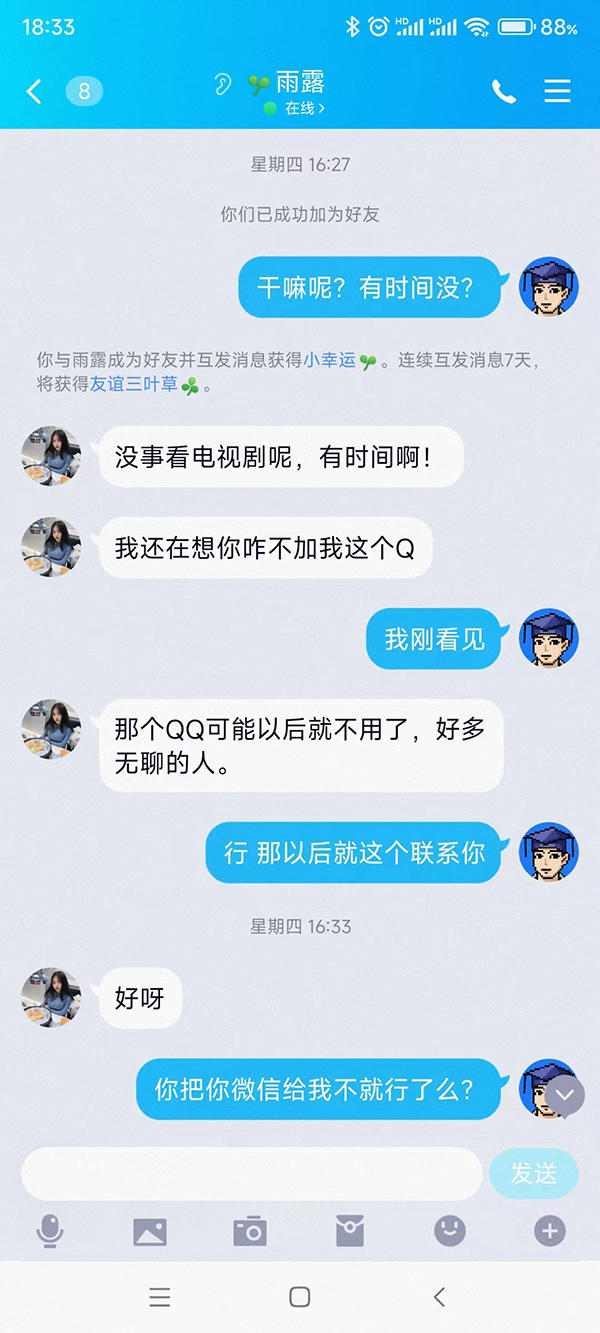This screenshot has height=1333, width=600.
Task: Open the red packet icon
Action: point(349,1231)
